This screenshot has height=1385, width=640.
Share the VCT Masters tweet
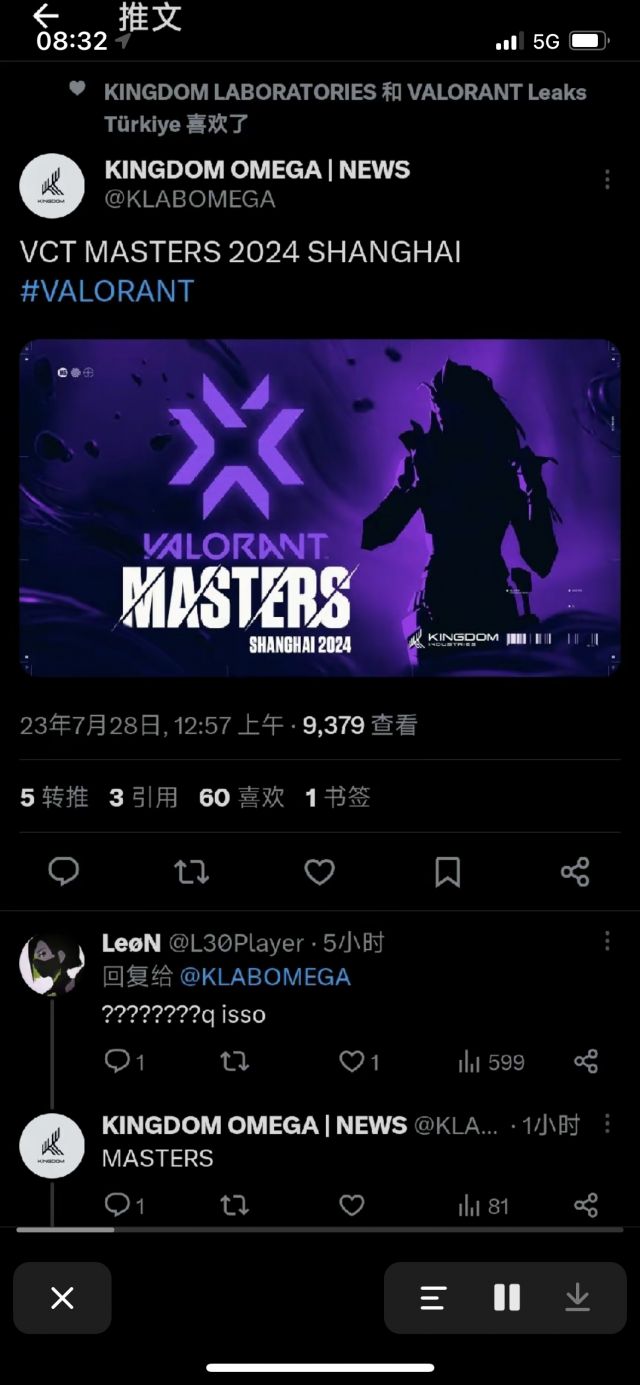point(575,872)
